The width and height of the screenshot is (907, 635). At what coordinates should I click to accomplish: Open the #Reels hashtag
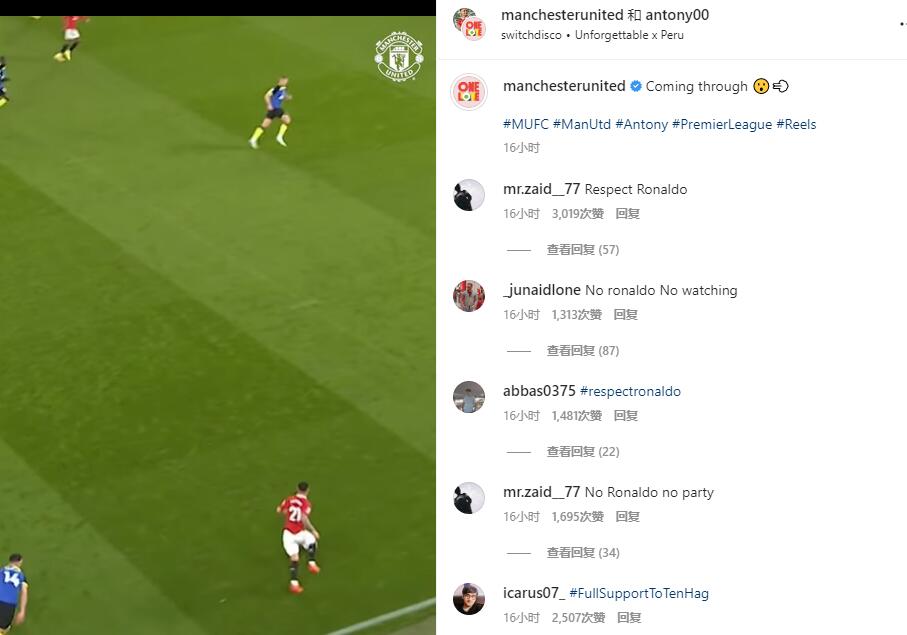[x=796, y=125]
